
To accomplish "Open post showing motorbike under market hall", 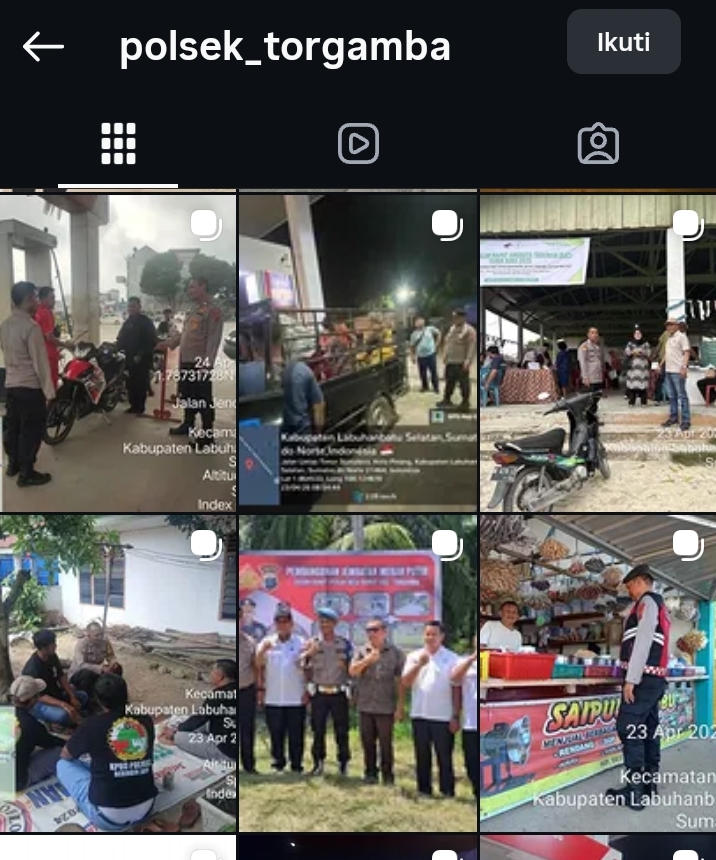I will [x=597, y=352].
